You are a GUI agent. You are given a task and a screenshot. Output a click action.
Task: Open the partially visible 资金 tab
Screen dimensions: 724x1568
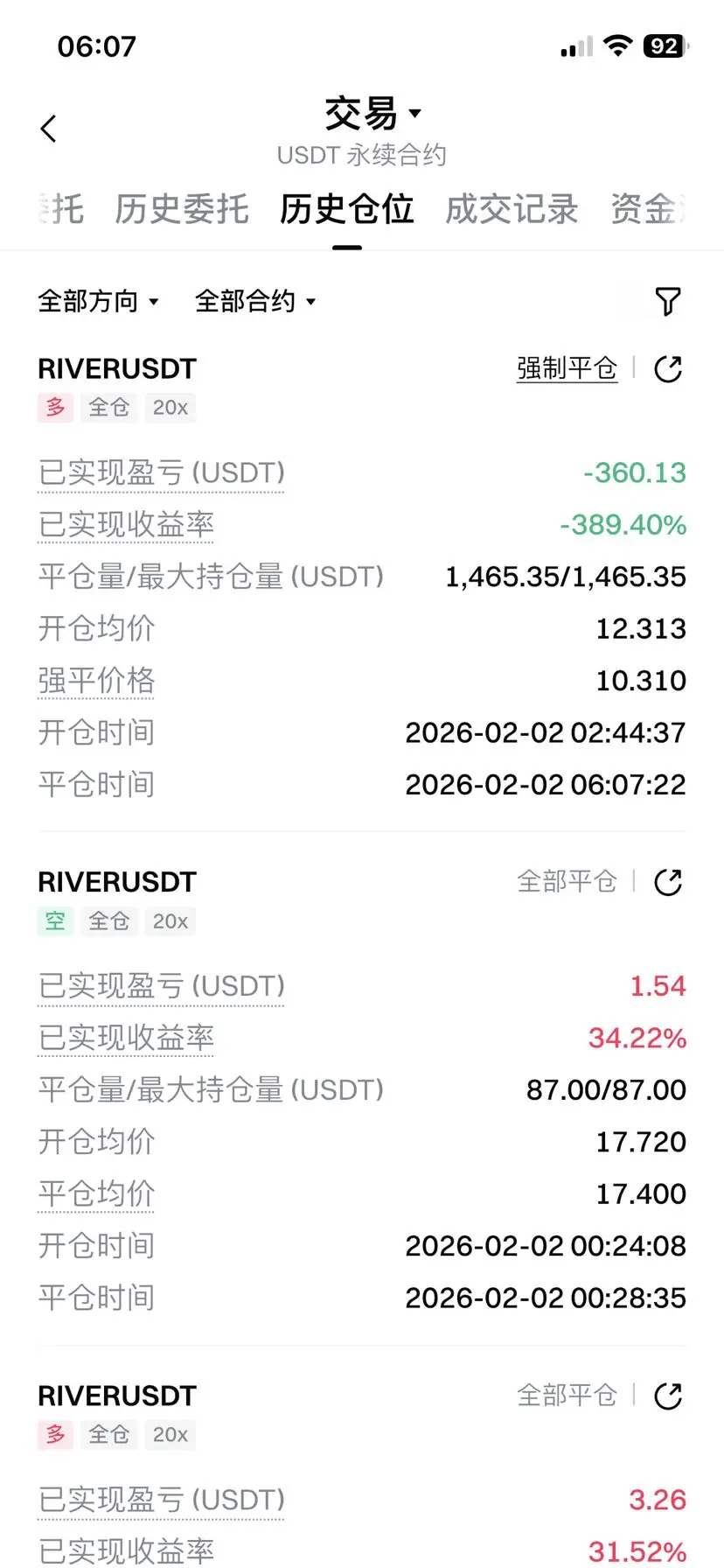[647, 210]
